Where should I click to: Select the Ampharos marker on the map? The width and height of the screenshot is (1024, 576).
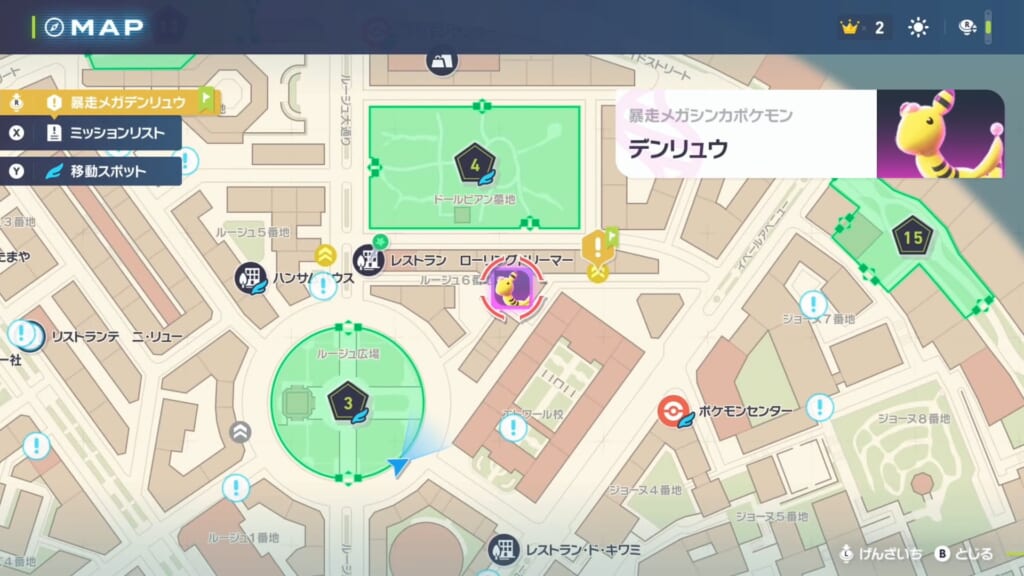(x=511, y=290)
